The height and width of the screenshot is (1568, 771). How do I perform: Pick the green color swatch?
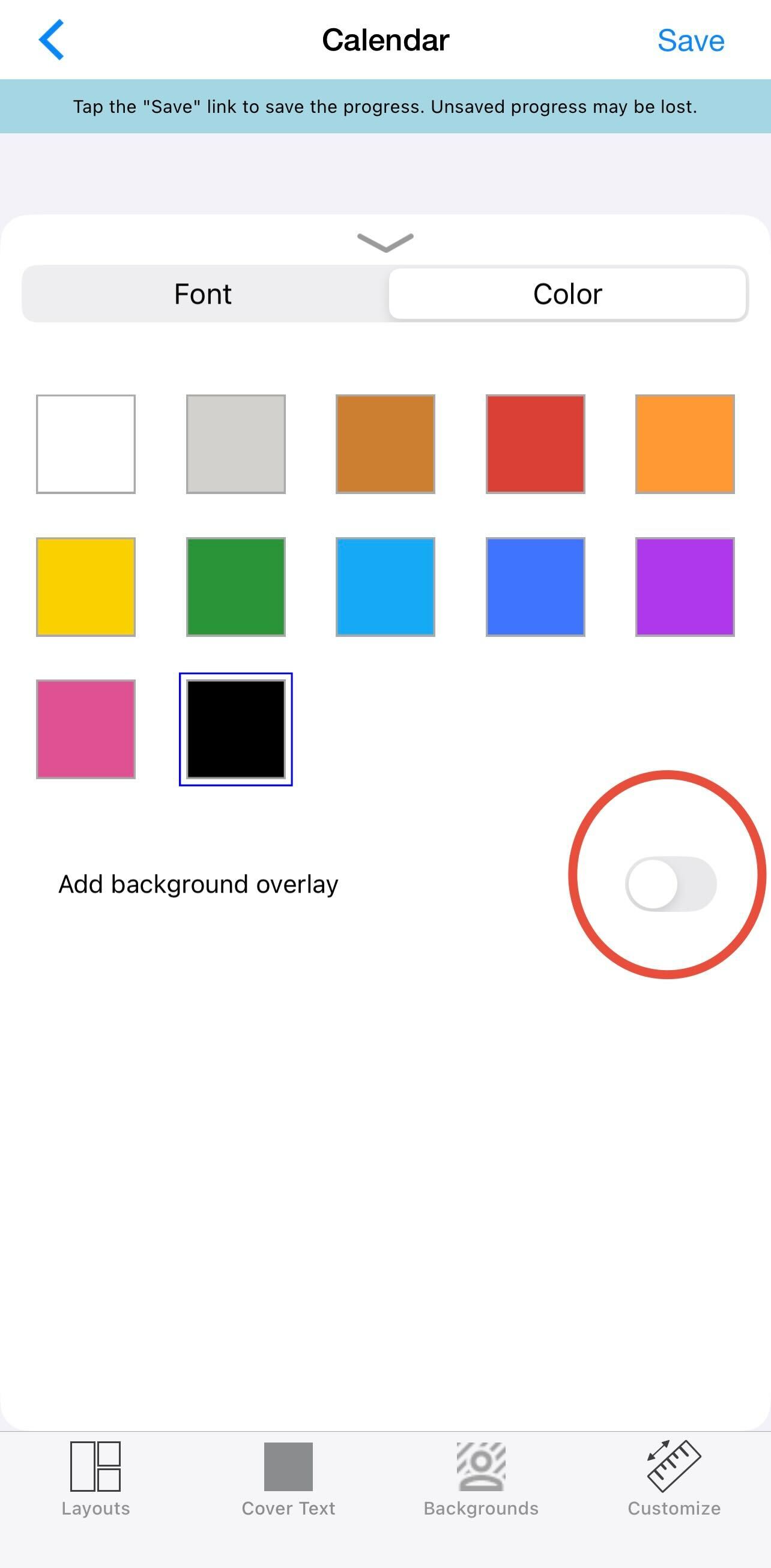click(x=236, y=586)
